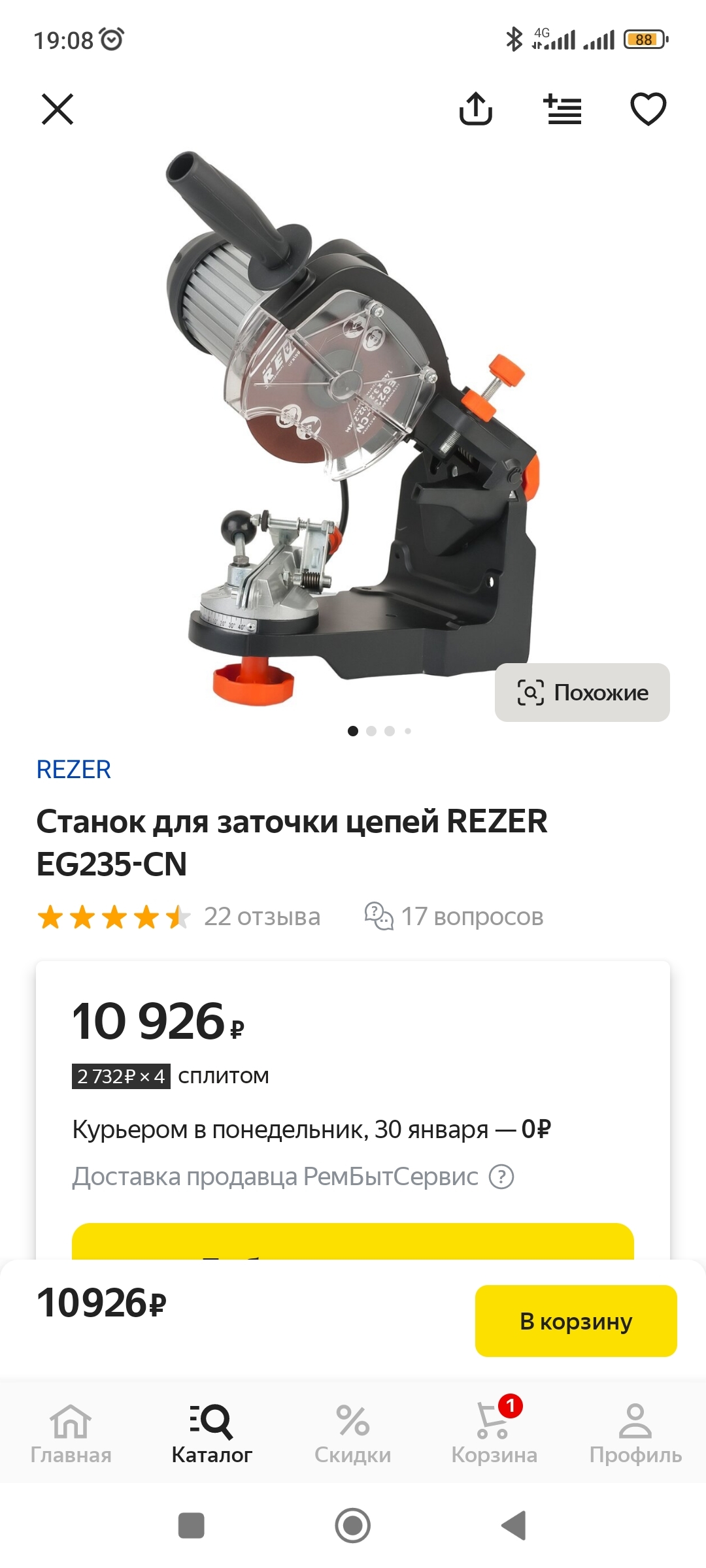Close the product page

click(x=58, y=108)
